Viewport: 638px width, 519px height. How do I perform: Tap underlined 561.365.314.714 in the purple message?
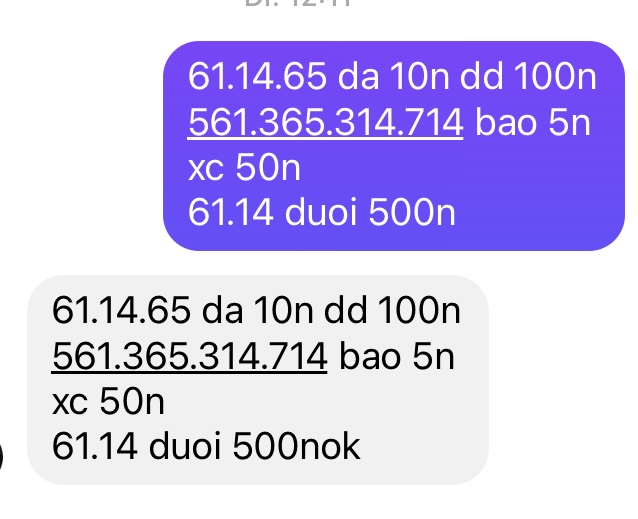coord(326,122)
